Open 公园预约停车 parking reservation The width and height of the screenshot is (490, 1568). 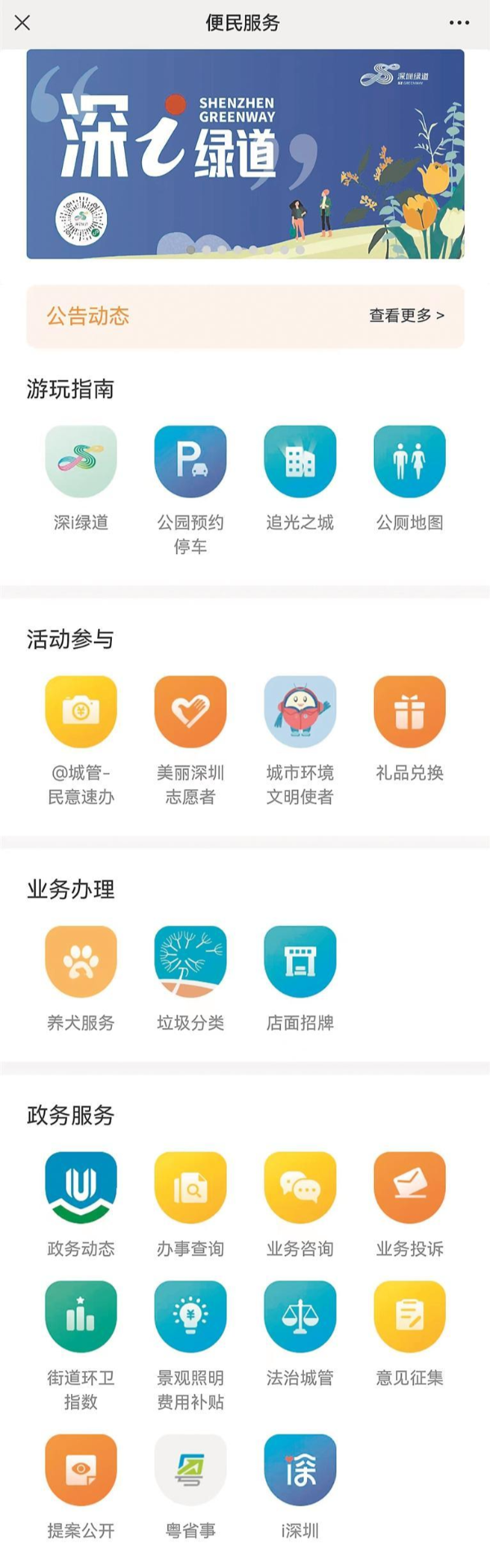pyautogui.click(x=190, y=462)
